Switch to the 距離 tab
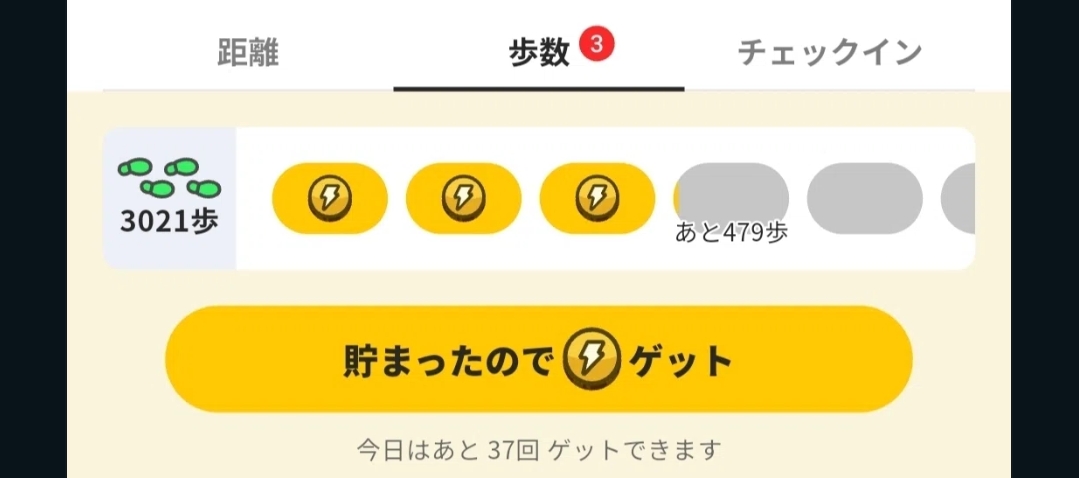Image resolution: width=1079 pixels, height=478 pixels. pyautogui.click(x=248, y=53)
